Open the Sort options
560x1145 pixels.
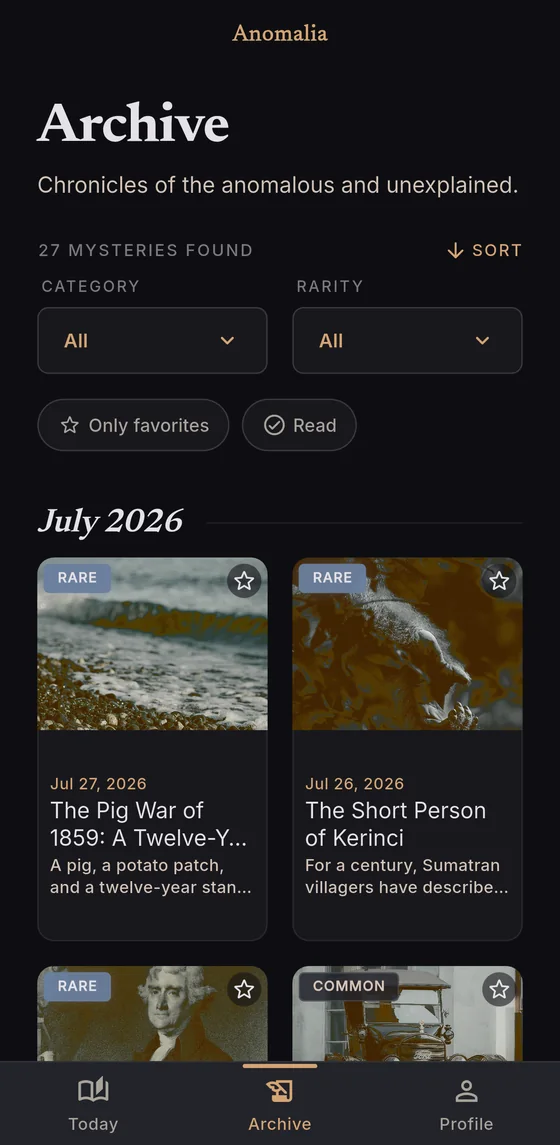click(x=485, y=250)
